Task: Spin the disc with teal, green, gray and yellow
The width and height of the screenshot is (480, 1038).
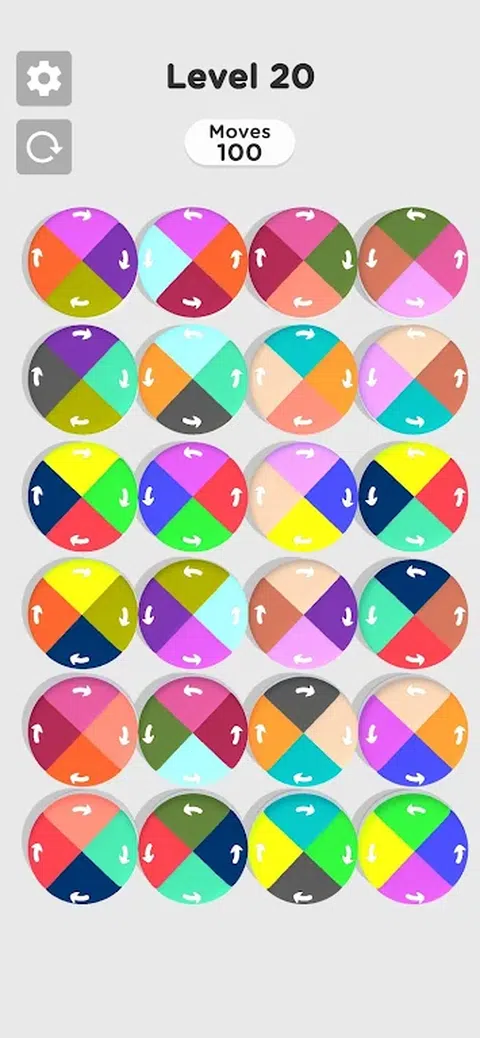Action: coord(303,848)
